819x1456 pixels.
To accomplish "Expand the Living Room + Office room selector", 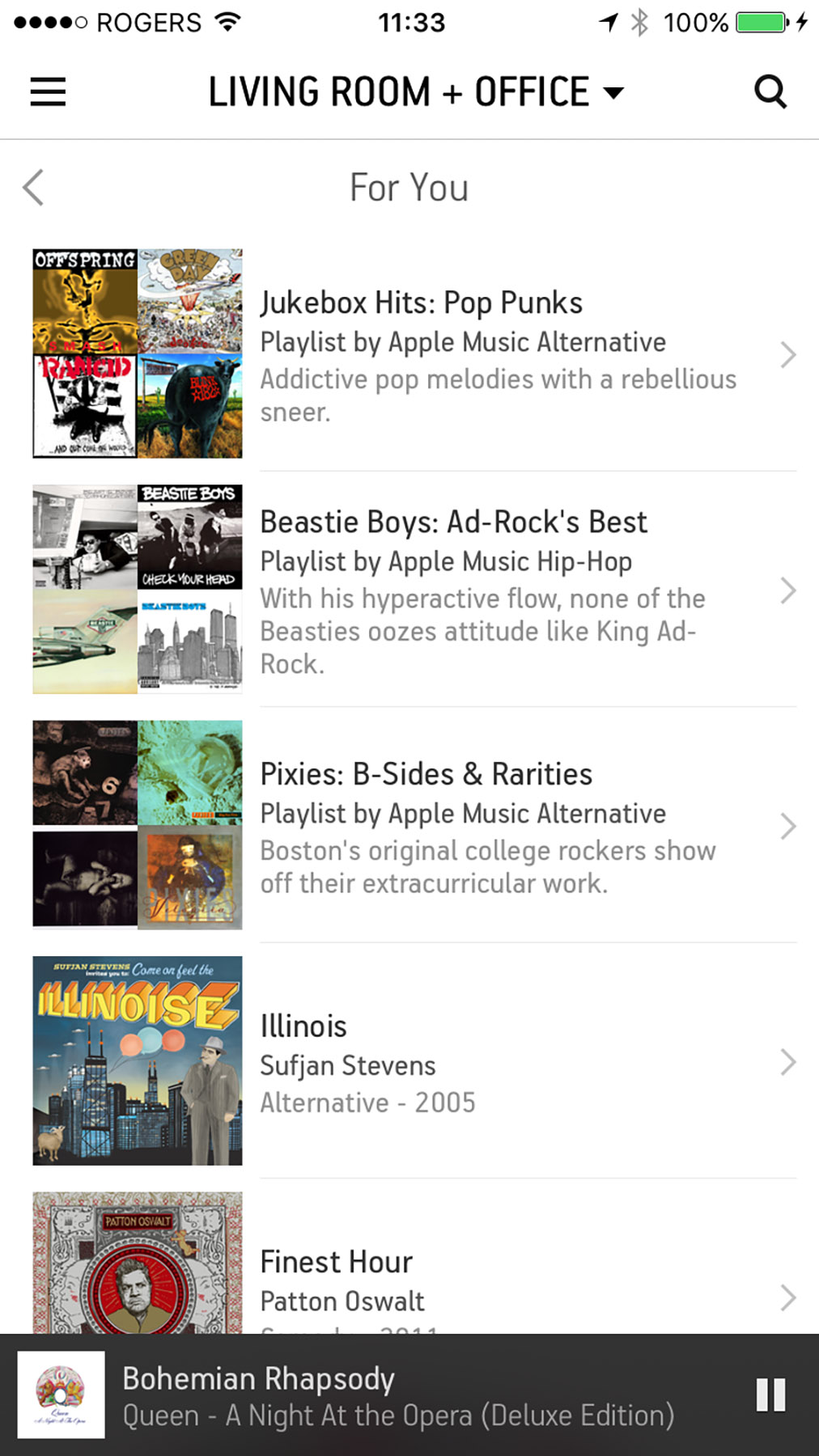I will [x=415, y=91].
